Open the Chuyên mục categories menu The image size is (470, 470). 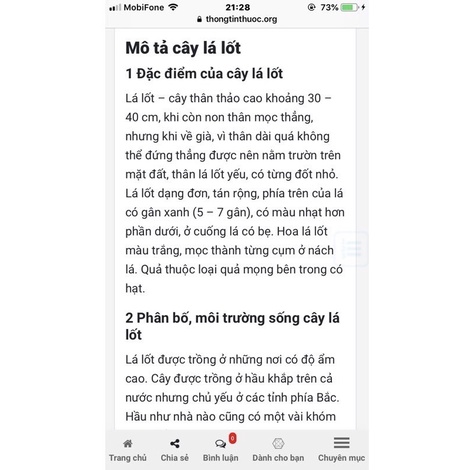(341, 450)
